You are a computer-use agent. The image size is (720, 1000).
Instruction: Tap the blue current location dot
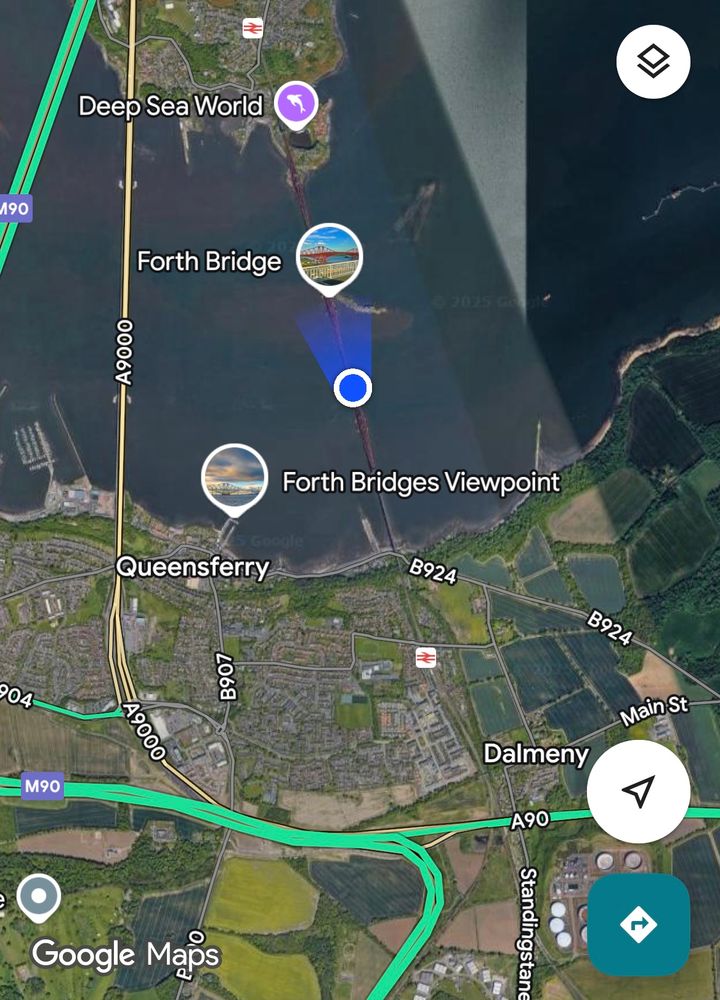coord(352,387)
